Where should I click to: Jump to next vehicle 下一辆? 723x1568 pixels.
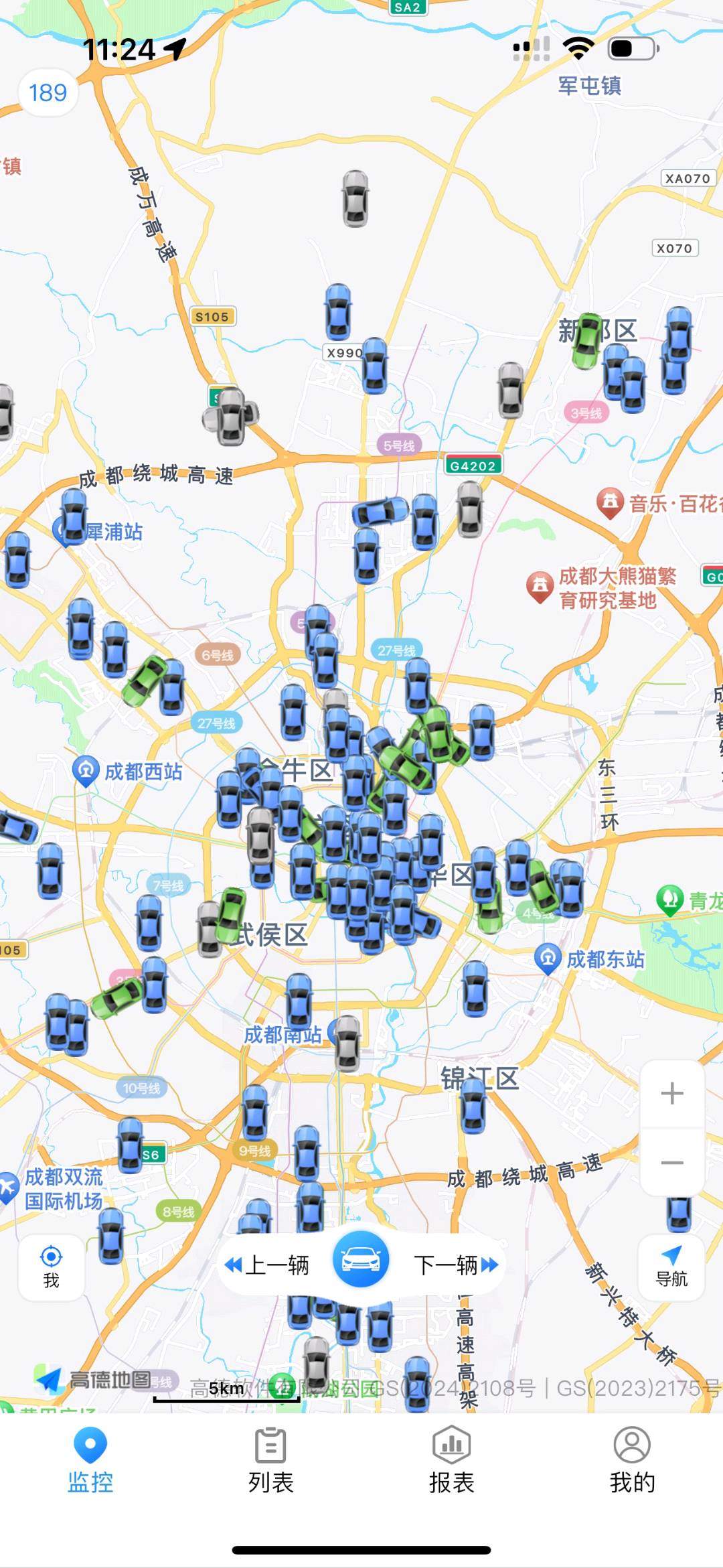coord(456,1265)
